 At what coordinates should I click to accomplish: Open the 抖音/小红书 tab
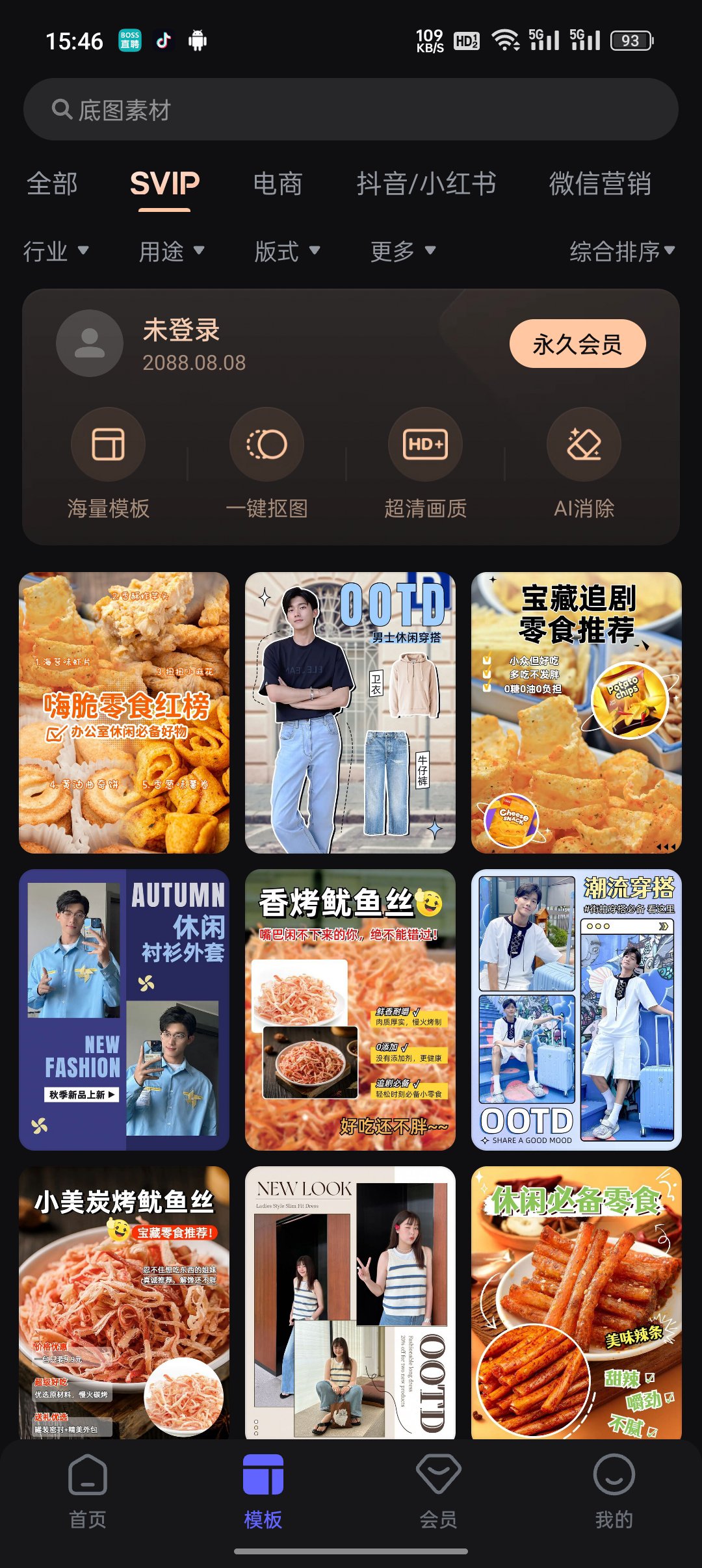(x=426, y=184)
